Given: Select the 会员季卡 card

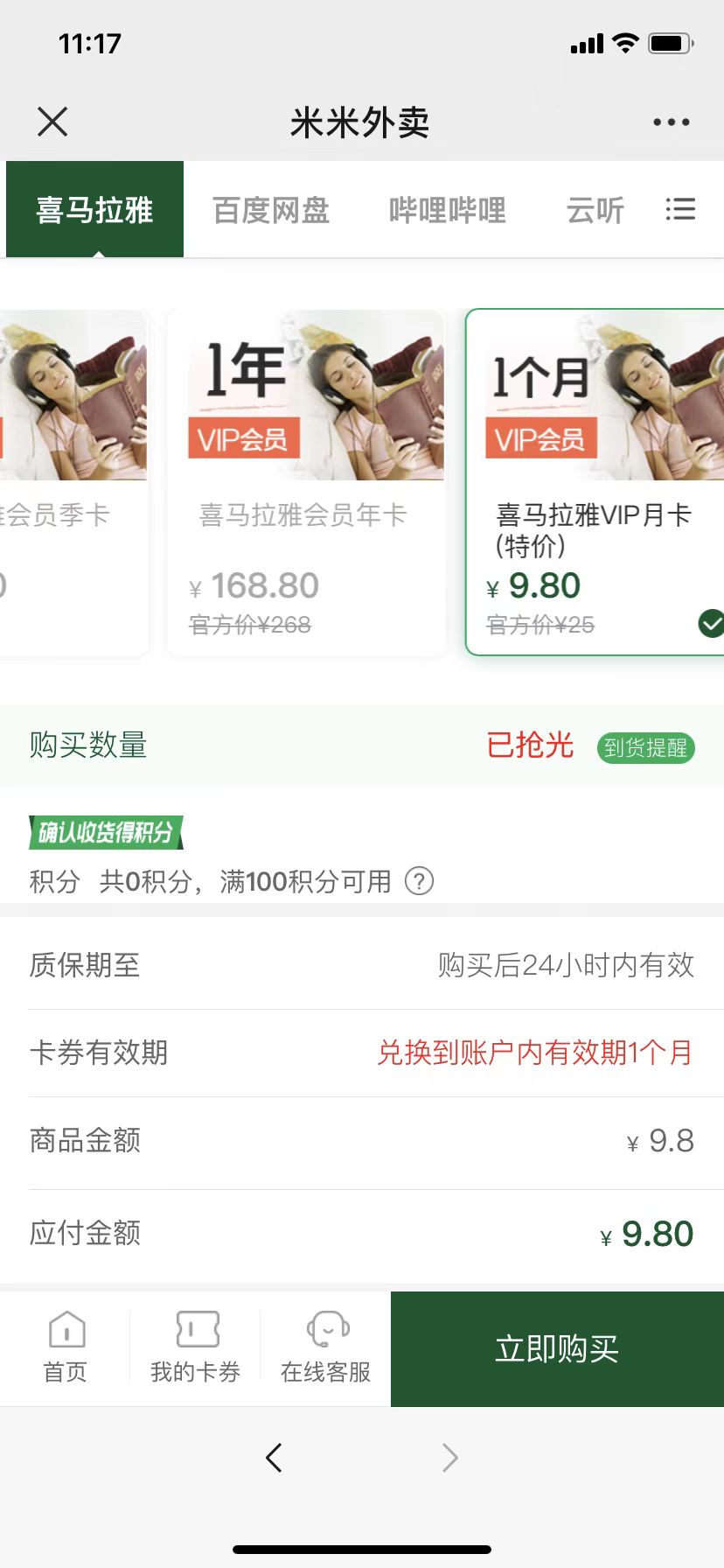Looking at the screenshot, I should point(73,482).
